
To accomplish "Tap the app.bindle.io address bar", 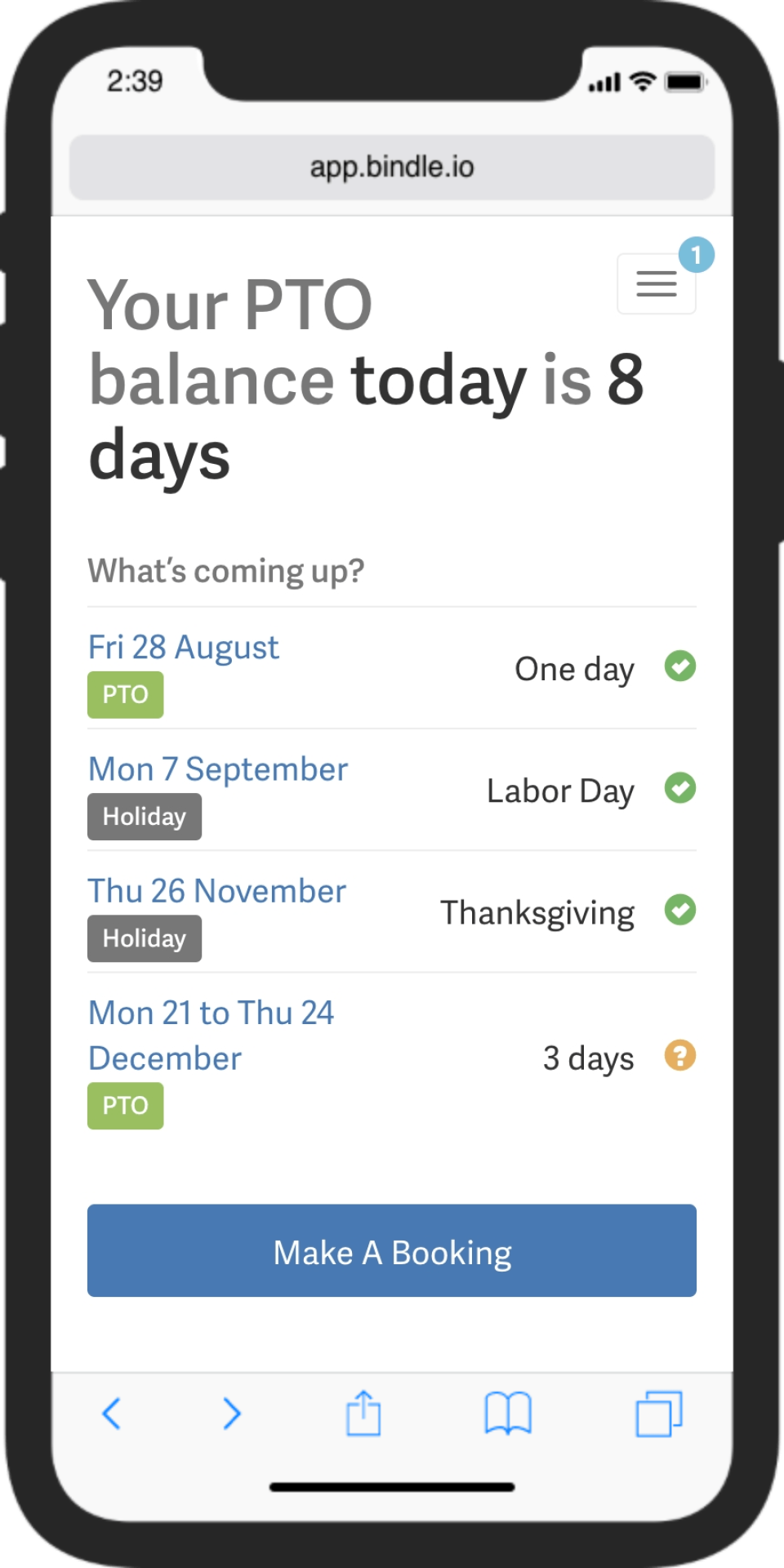I will click(391, 167).
